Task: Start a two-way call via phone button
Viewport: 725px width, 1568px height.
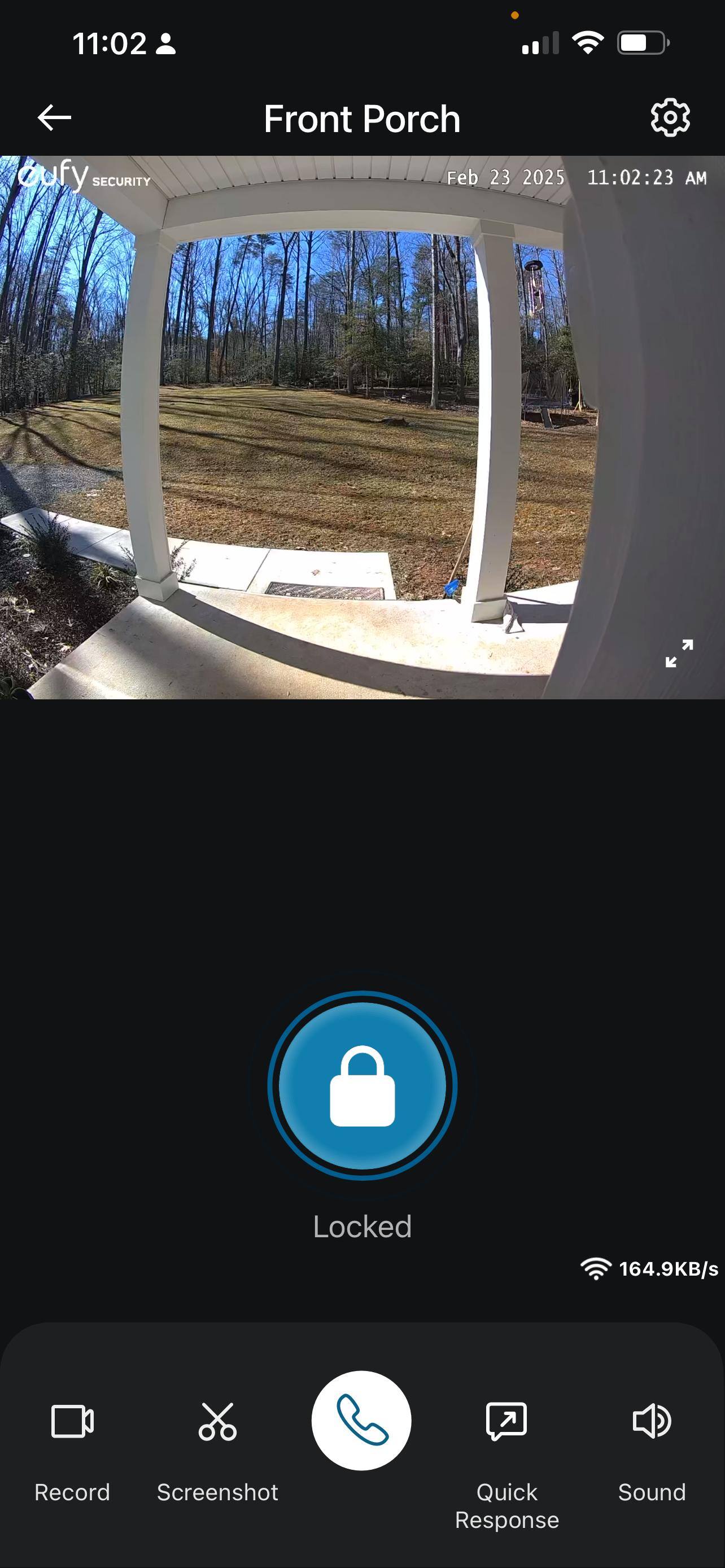Action: click(x=361, y=1421)
